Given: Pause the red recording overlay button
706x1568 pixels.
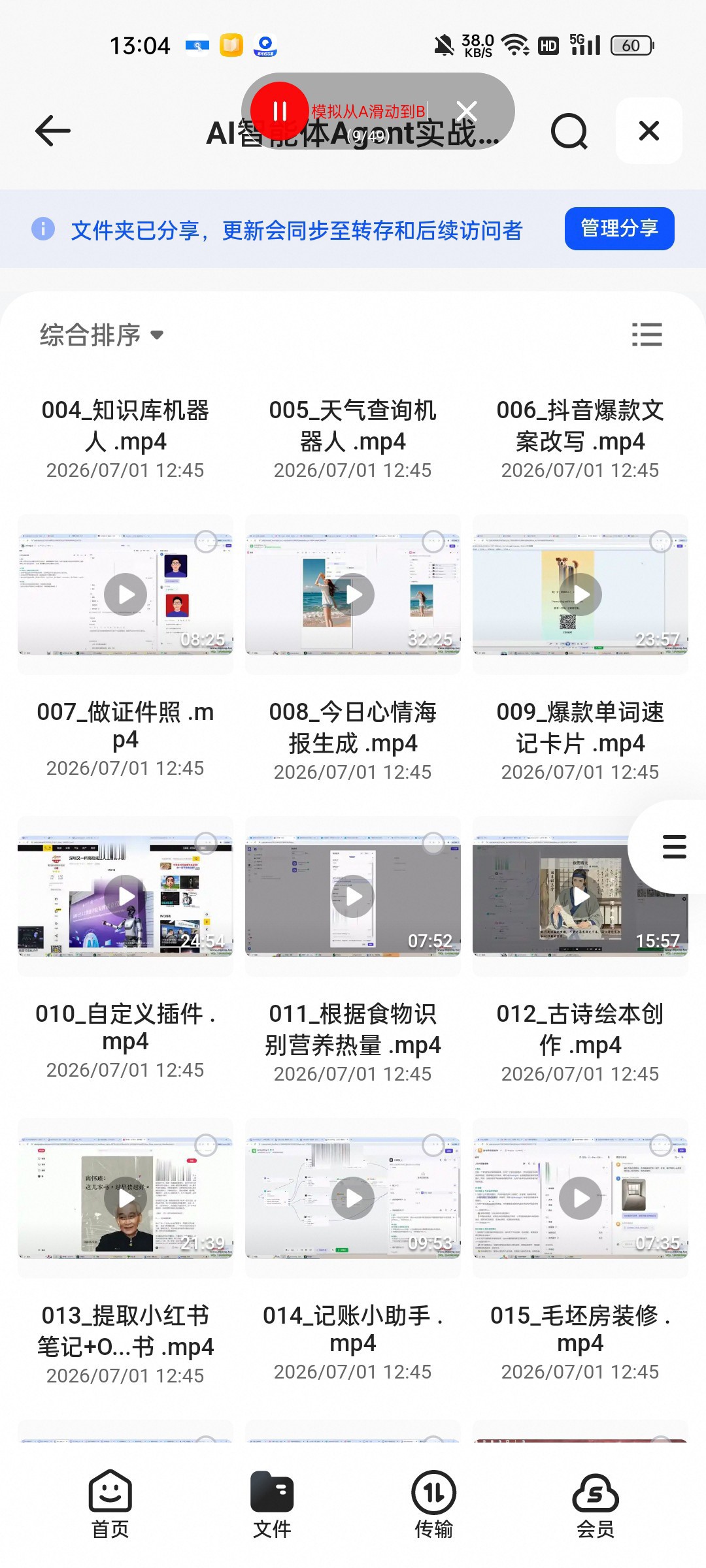Looking at the screenshot, I should 280,111.
